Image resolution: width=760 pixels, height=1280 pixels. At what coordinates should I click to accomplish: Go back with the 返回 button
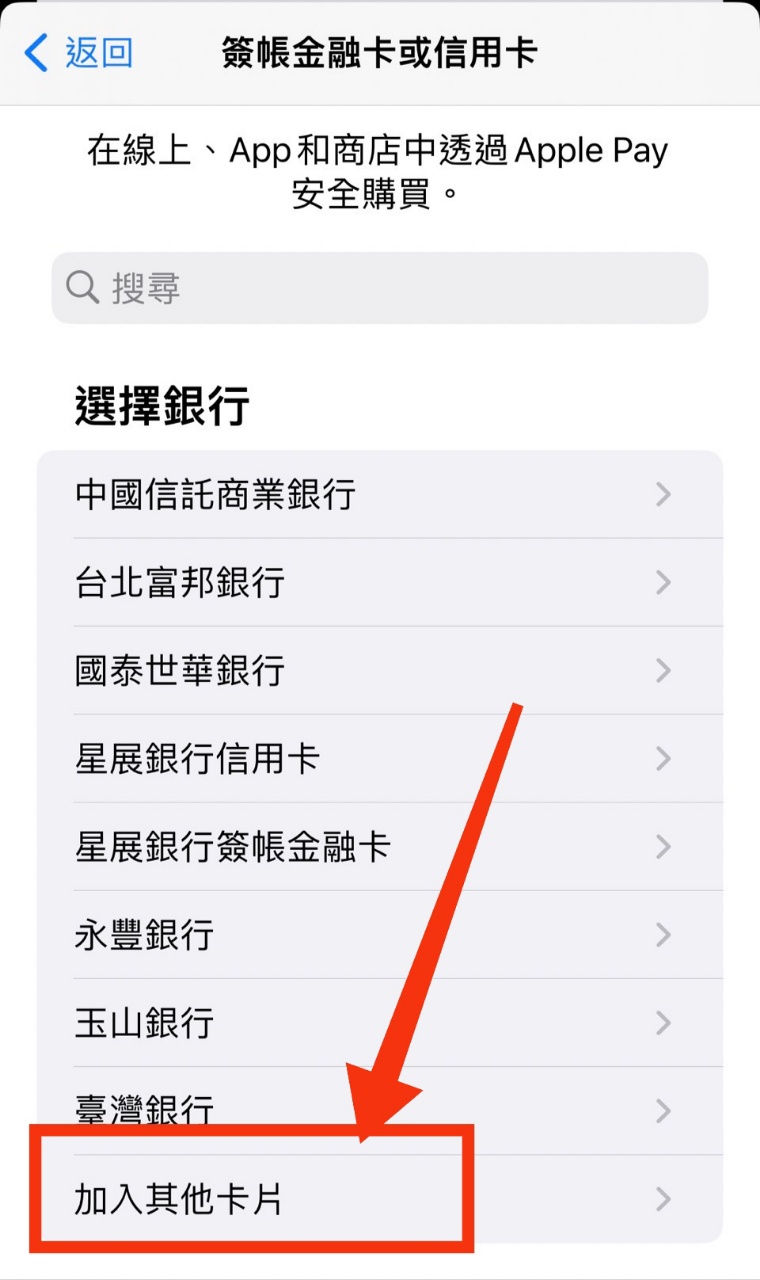(79, 53)
